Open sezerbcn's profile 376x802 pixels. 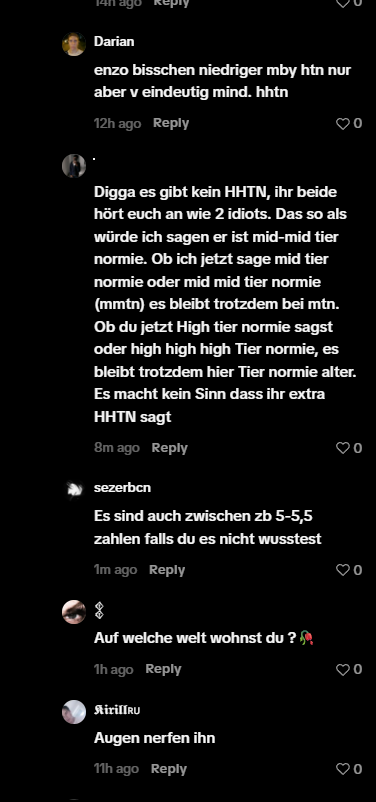click(x=122, y=488)
